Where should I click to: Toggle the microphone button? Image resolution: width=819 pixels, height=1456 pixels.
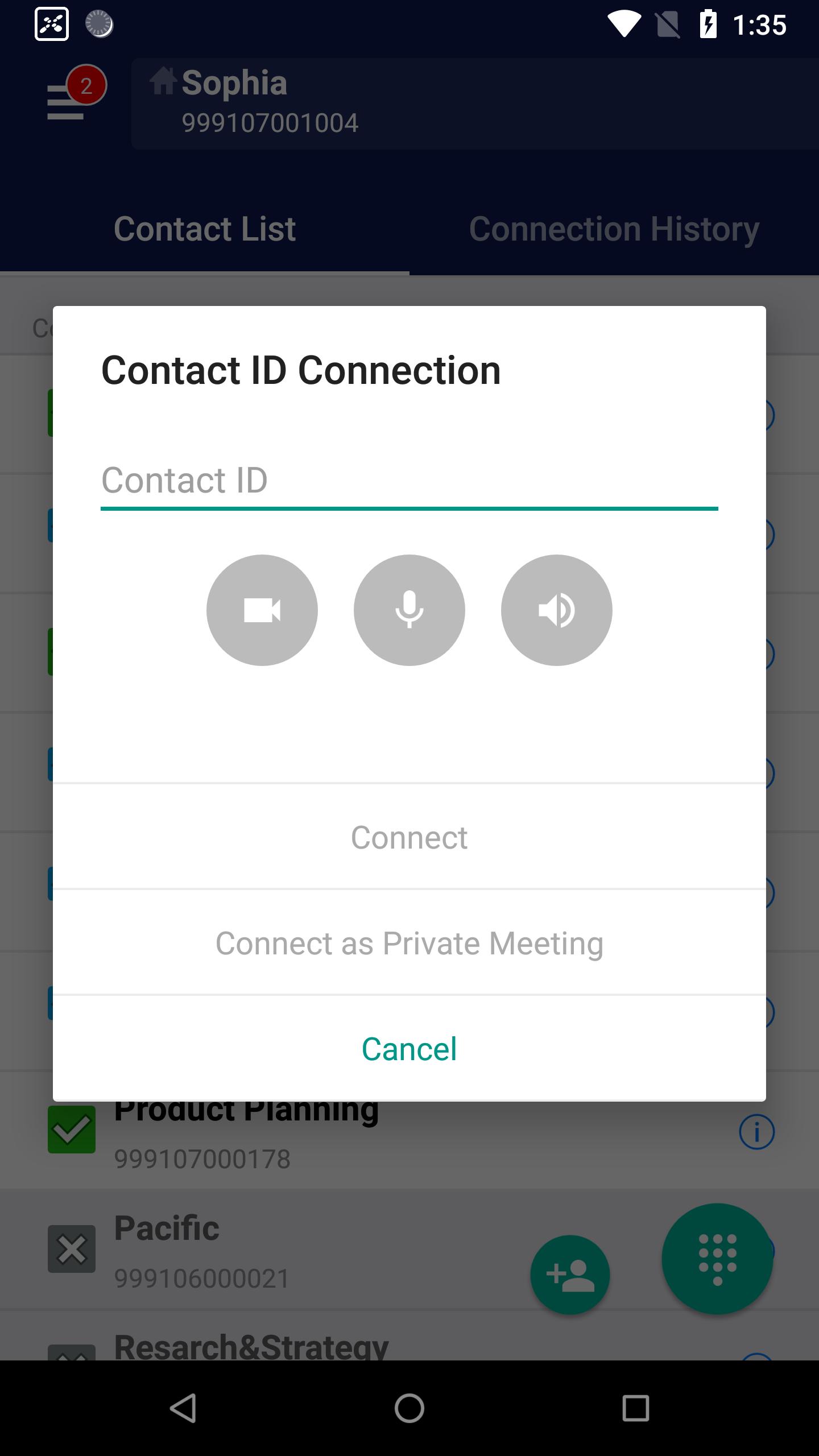[x=409, y=610]
